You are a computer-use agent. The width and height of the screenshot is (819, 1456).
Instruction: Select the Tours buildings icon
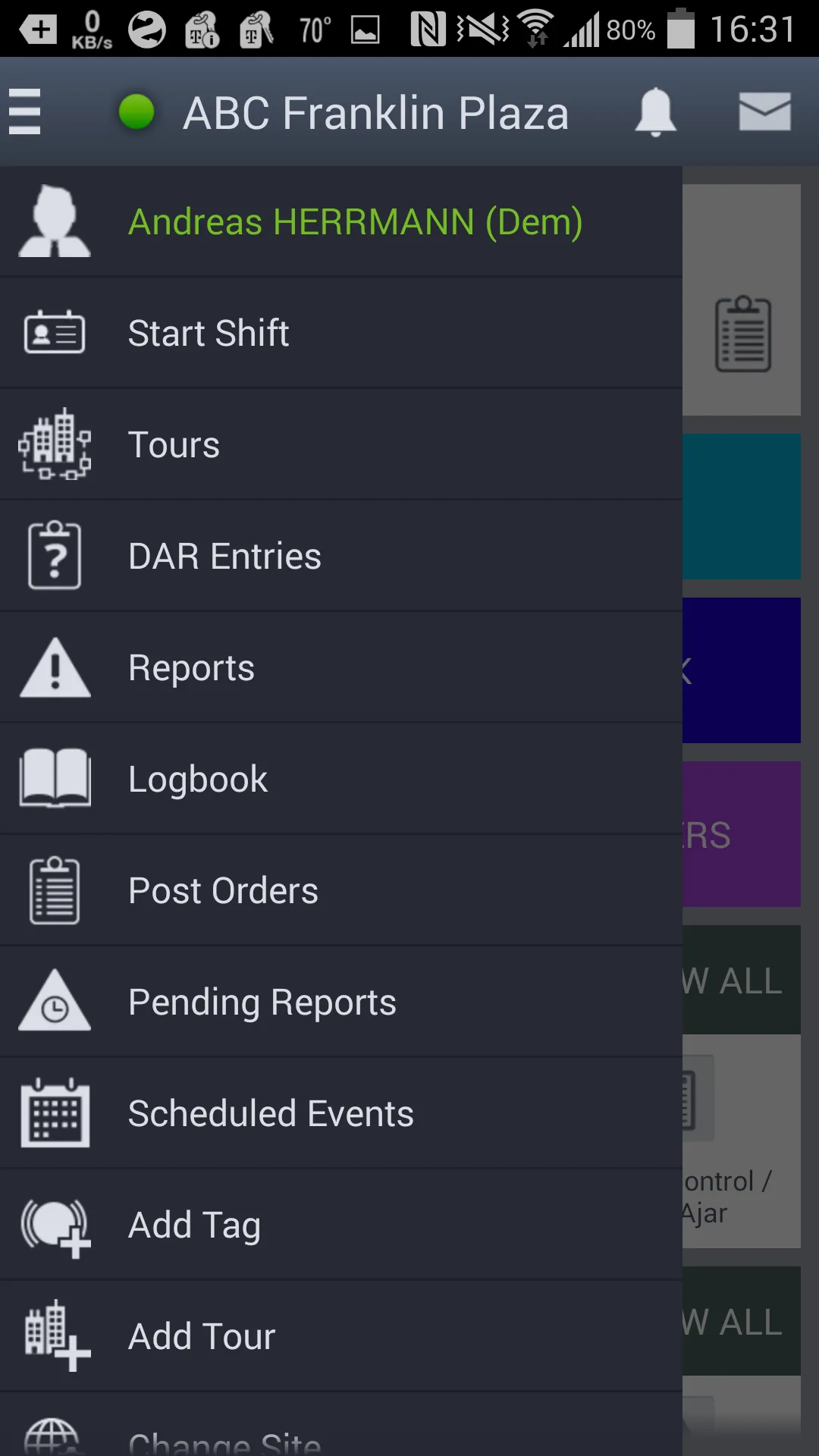(55, 444)
